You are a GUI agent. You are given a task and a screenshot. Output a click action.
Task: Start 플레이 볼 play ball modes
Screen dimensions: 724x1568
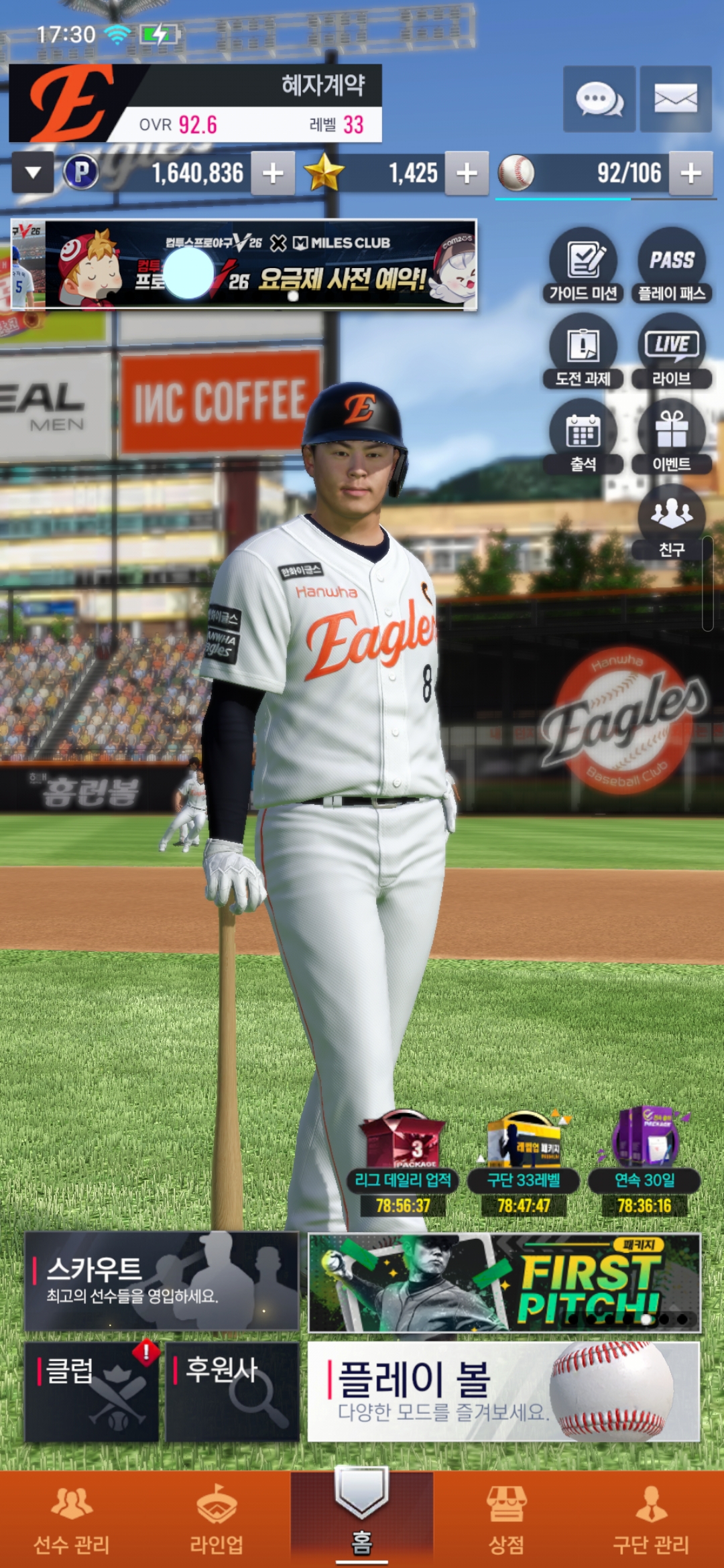point(504,1392)
